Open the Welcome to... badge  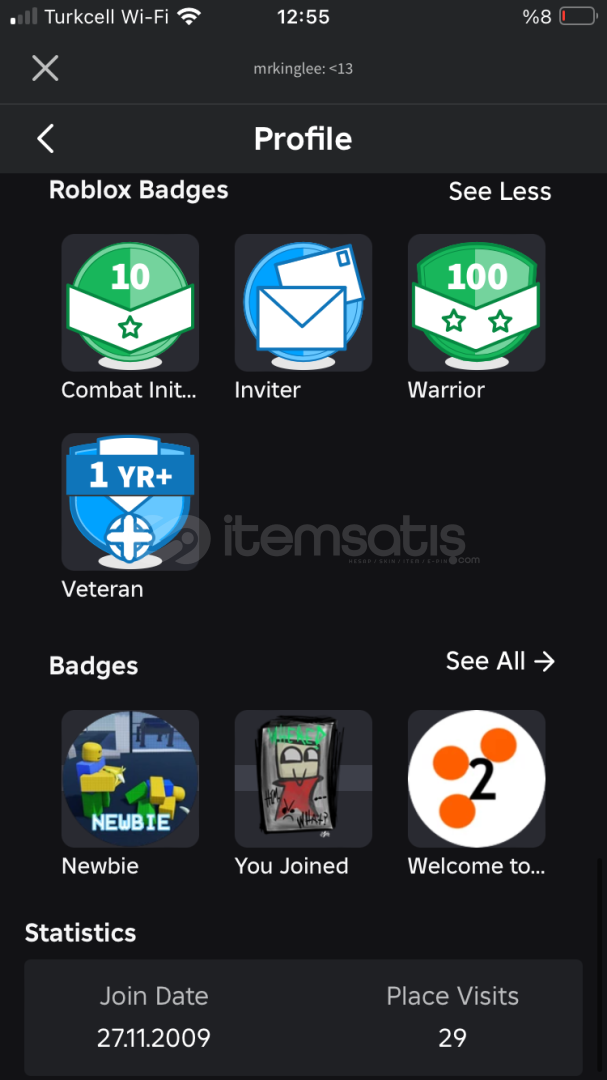[x=476, y=779]
